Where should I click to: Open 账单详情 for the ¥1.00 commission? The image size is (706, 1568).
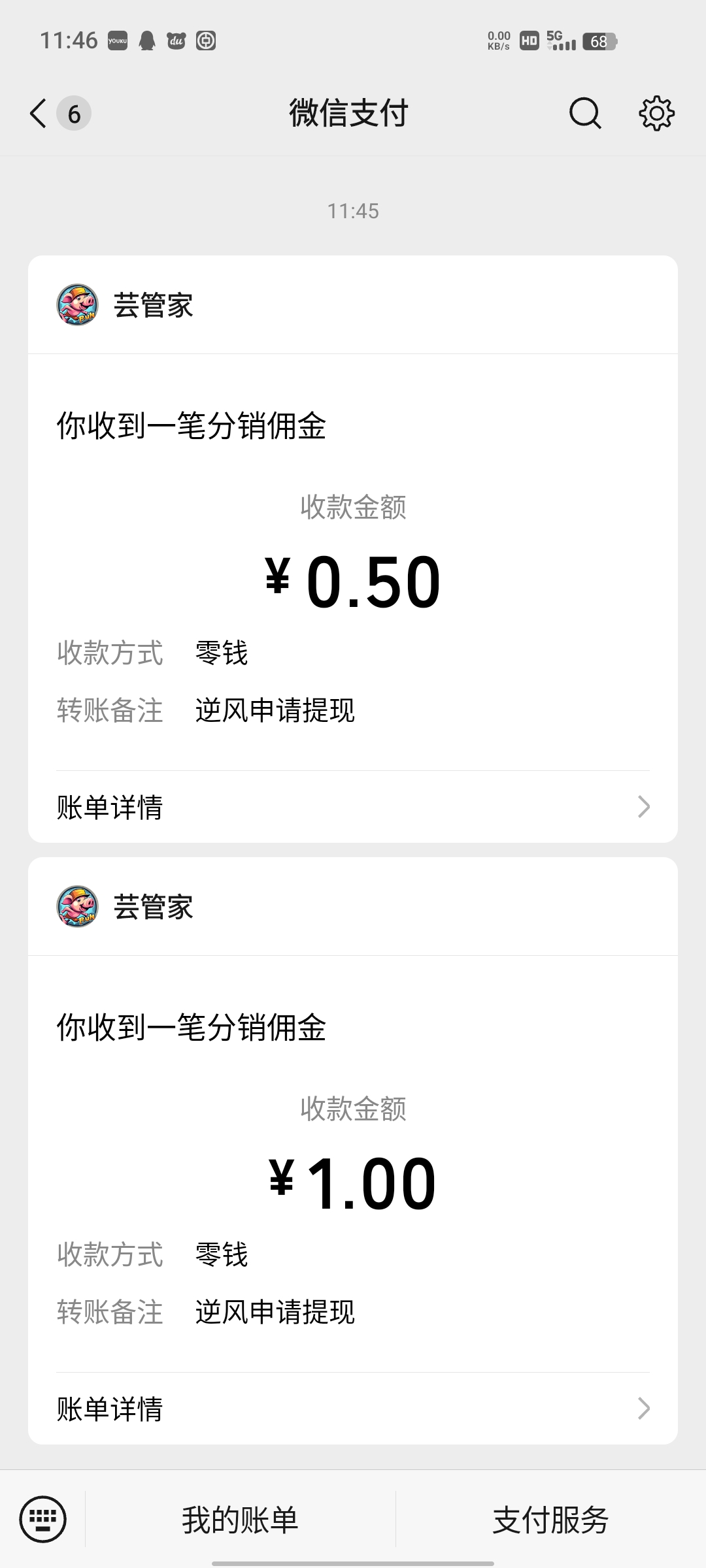pos(353,1409)
